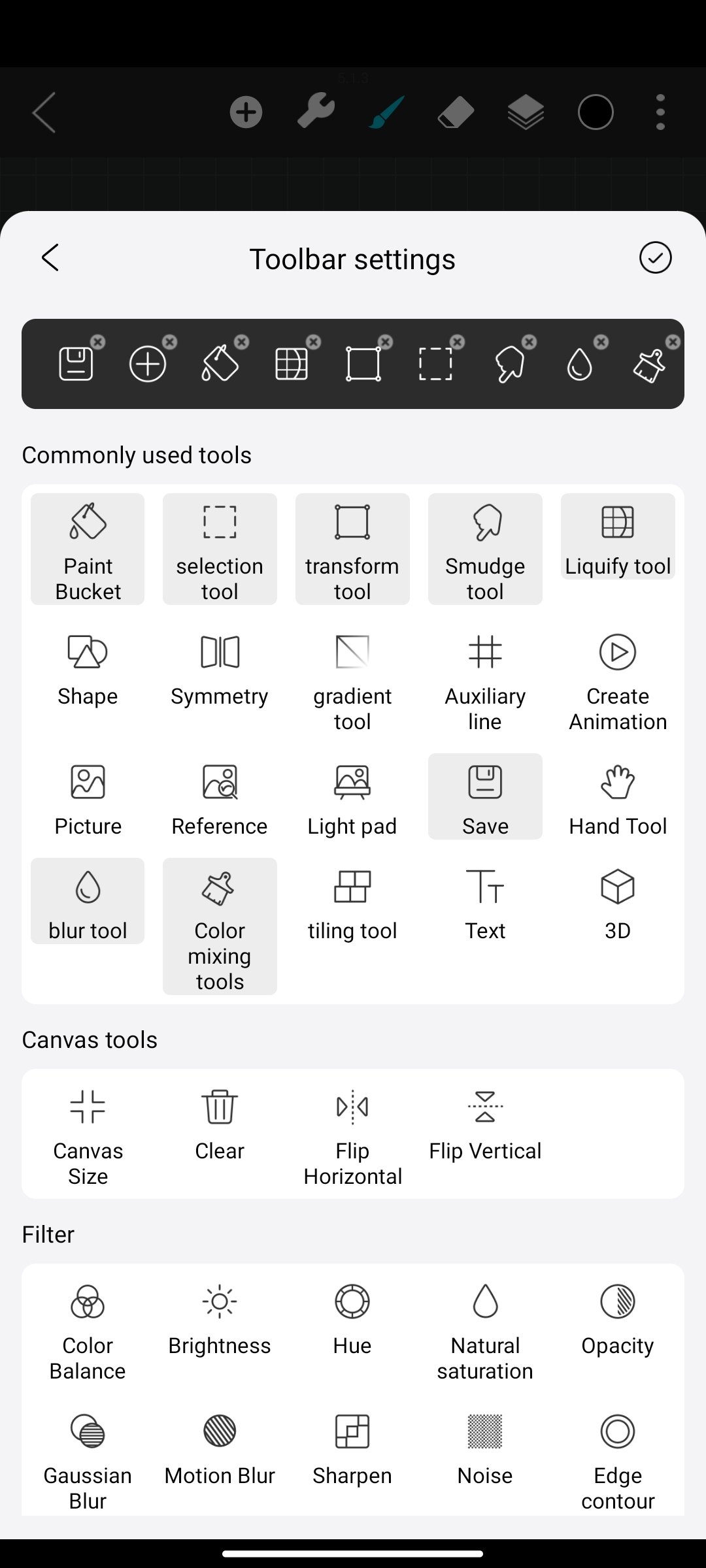Remove the Save icon from the toolbar preview
The image size is (706, 1568).
pos(98,342)
